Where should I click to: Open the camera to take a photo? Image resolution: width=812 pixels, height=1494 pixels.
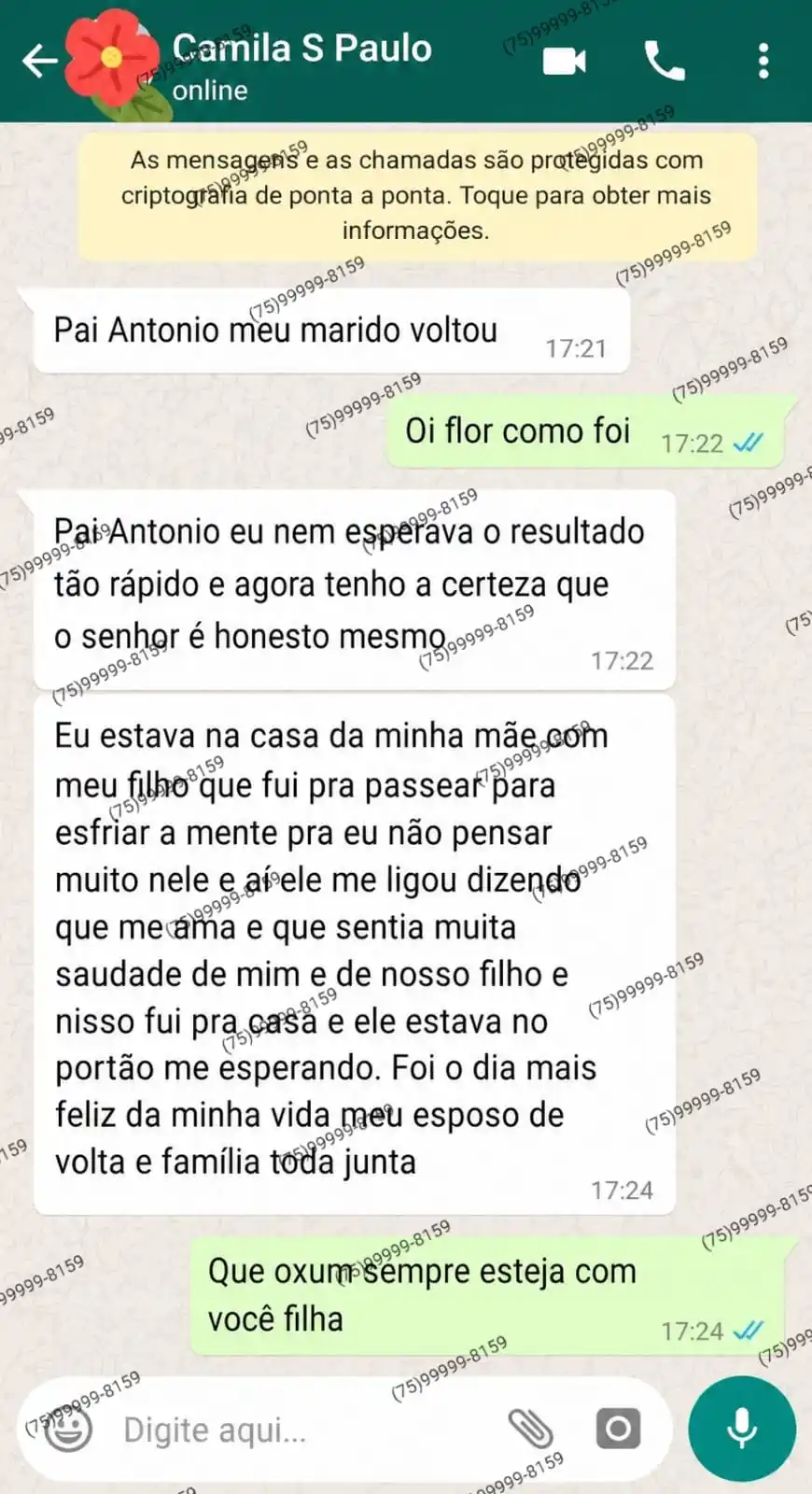pos(618,1429)
